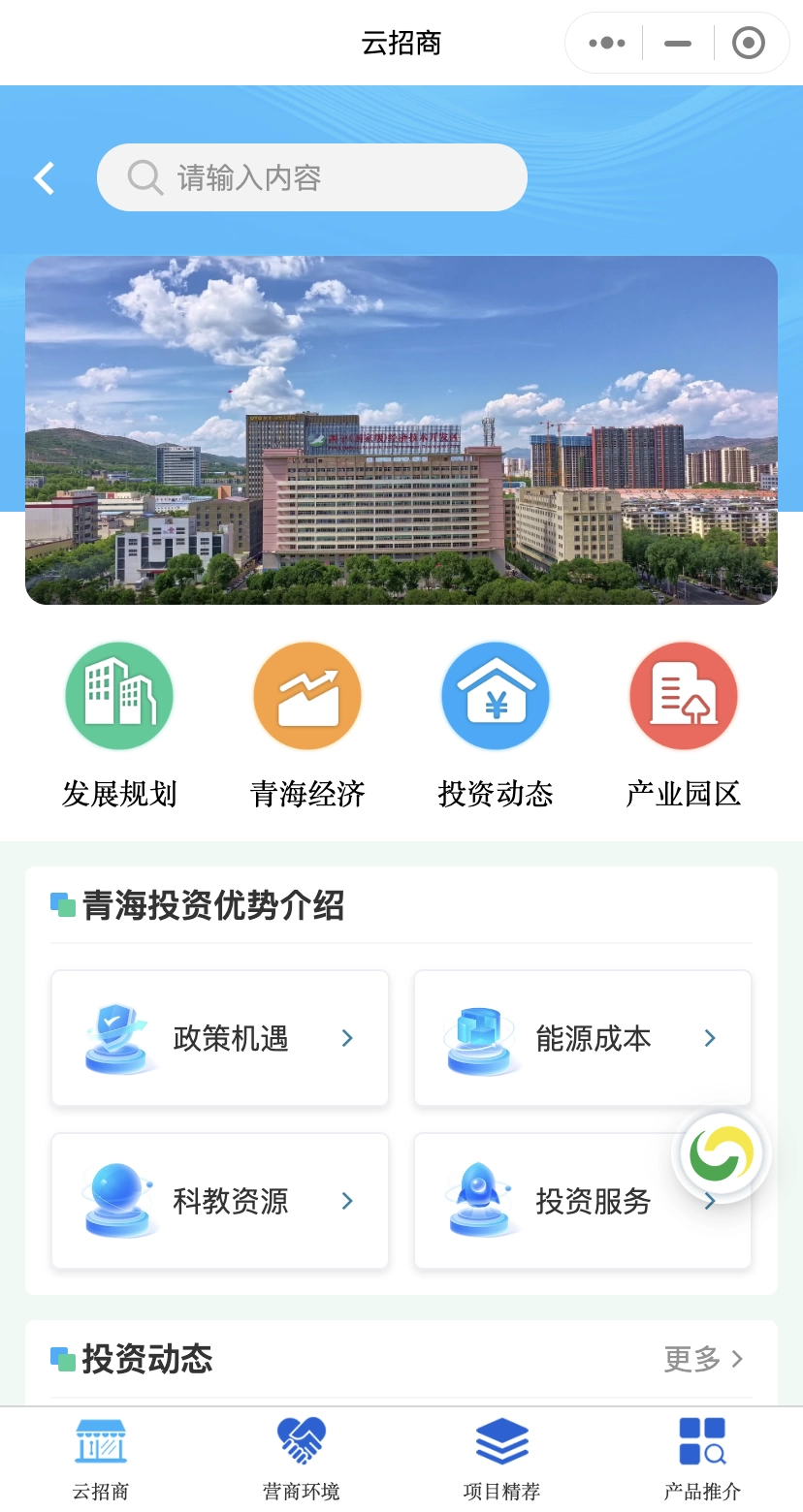Tap the green-yellow floating assistant button
The image size is (803, 1512).
click(722, 1155)
